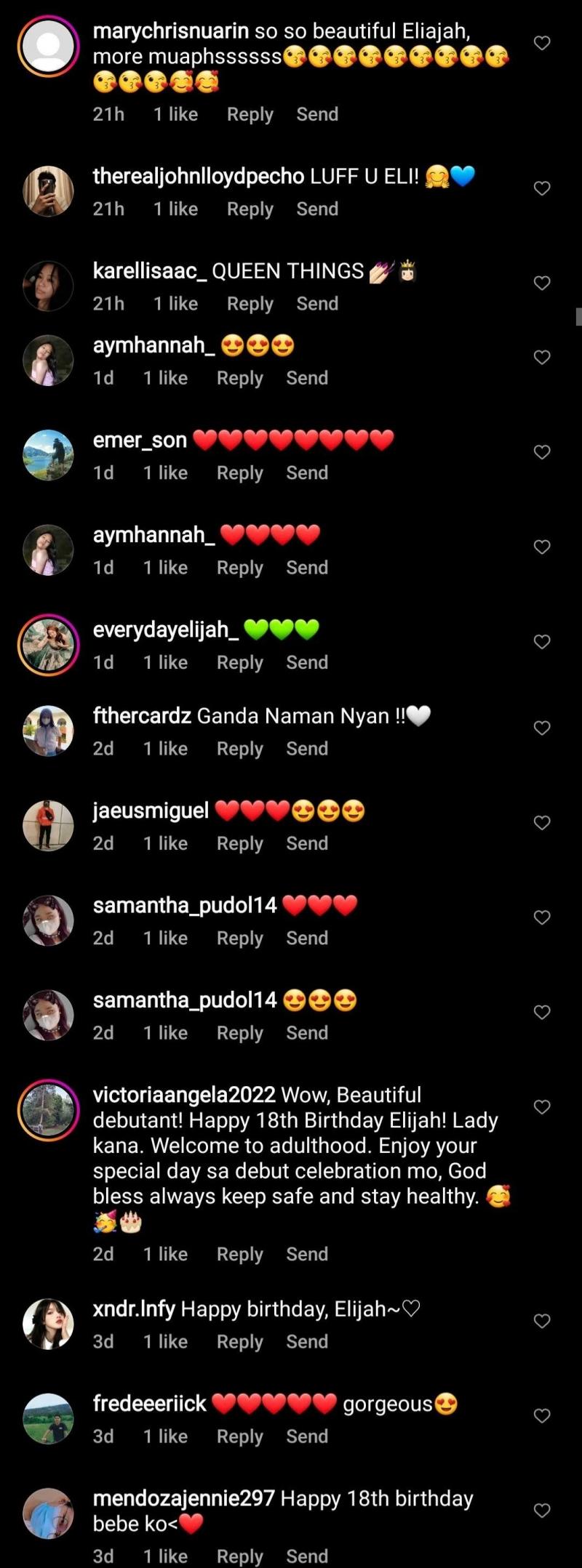Reply to fthercardz's comment
This screenshot has height=1568, width=582.
(239, 749)
